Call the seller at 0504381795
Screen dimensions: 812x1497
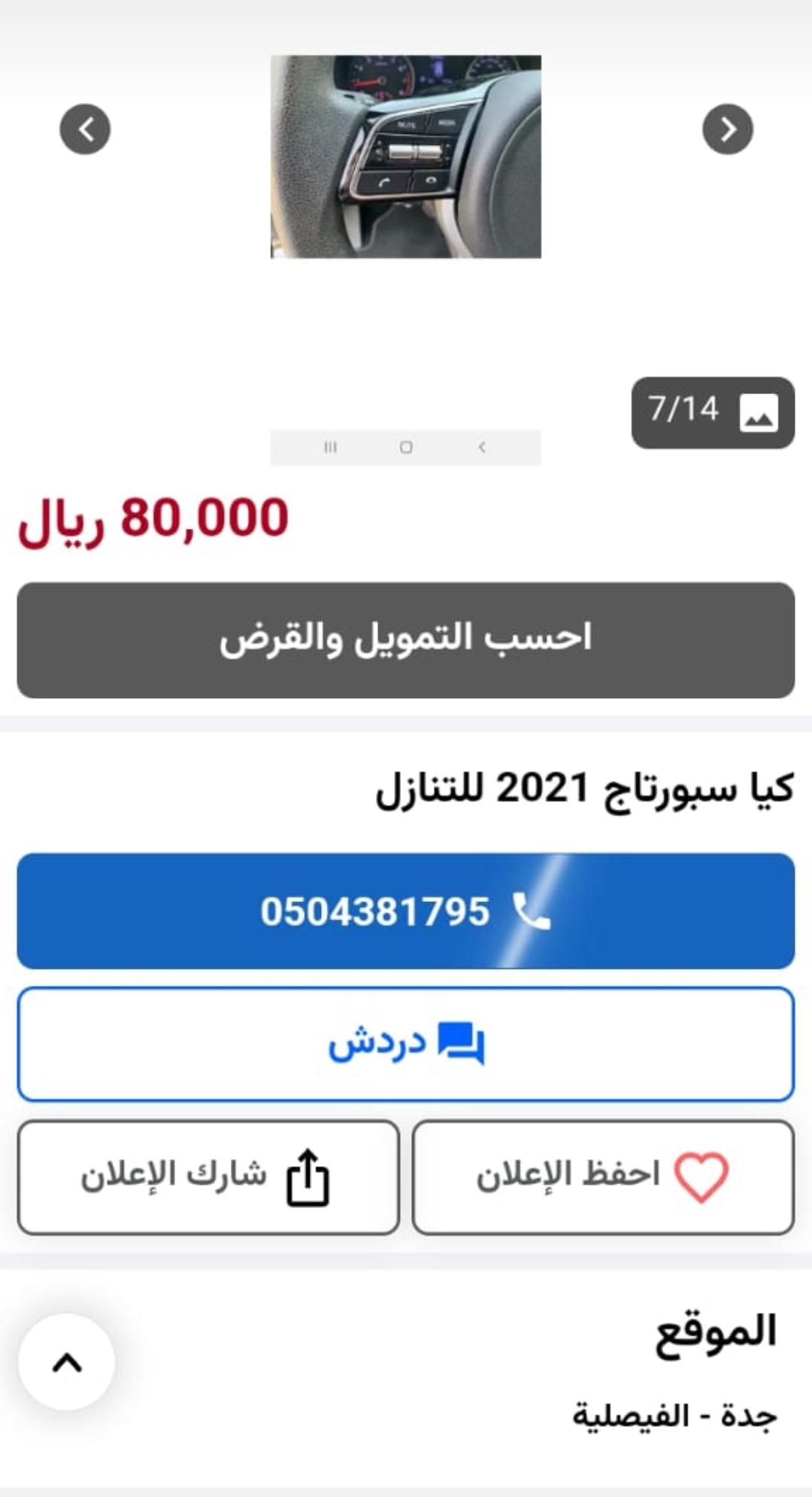click(406, 911)
